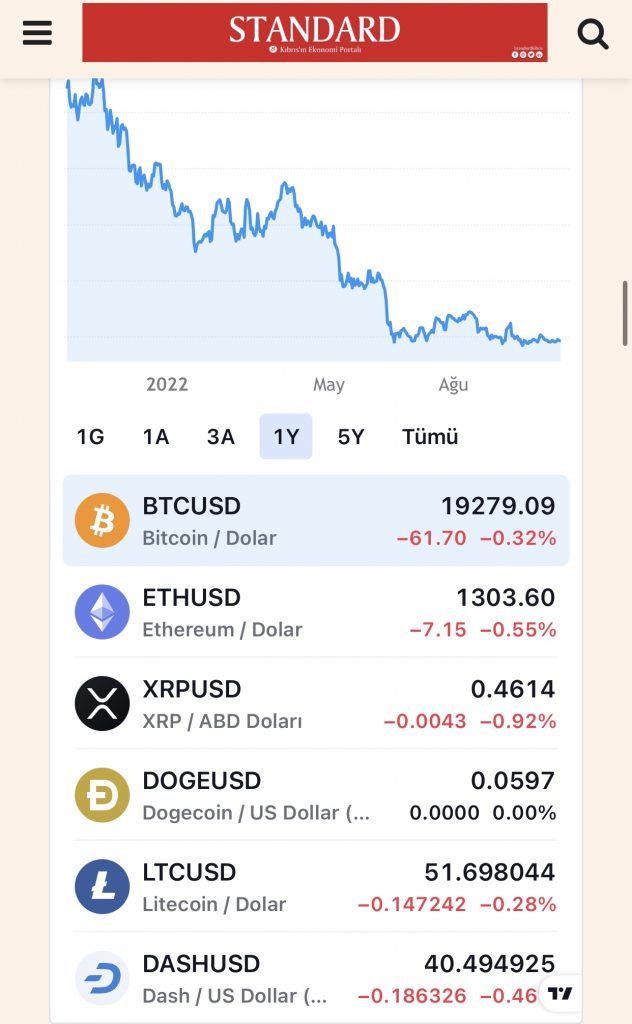
Task: Open the hamburger menu
Action: coord(37,33)
